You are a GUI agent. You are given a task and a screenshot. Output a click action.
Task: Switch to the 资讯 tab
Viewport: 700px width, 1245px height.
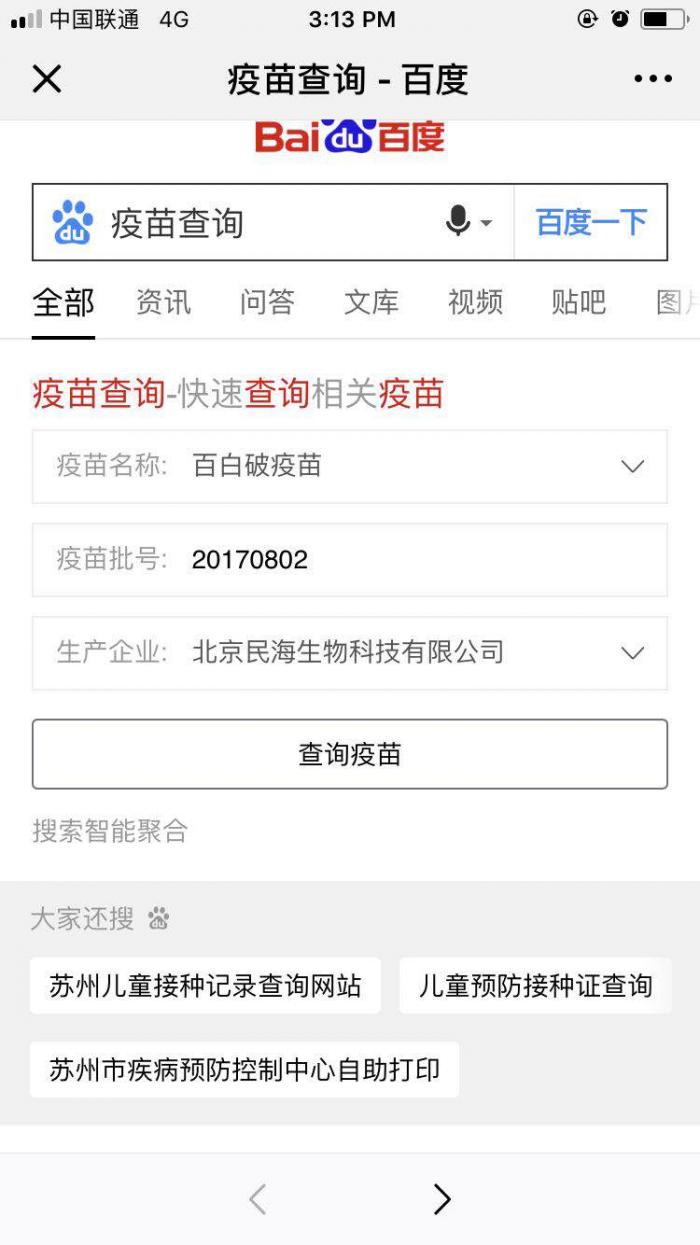pos(163,302)
